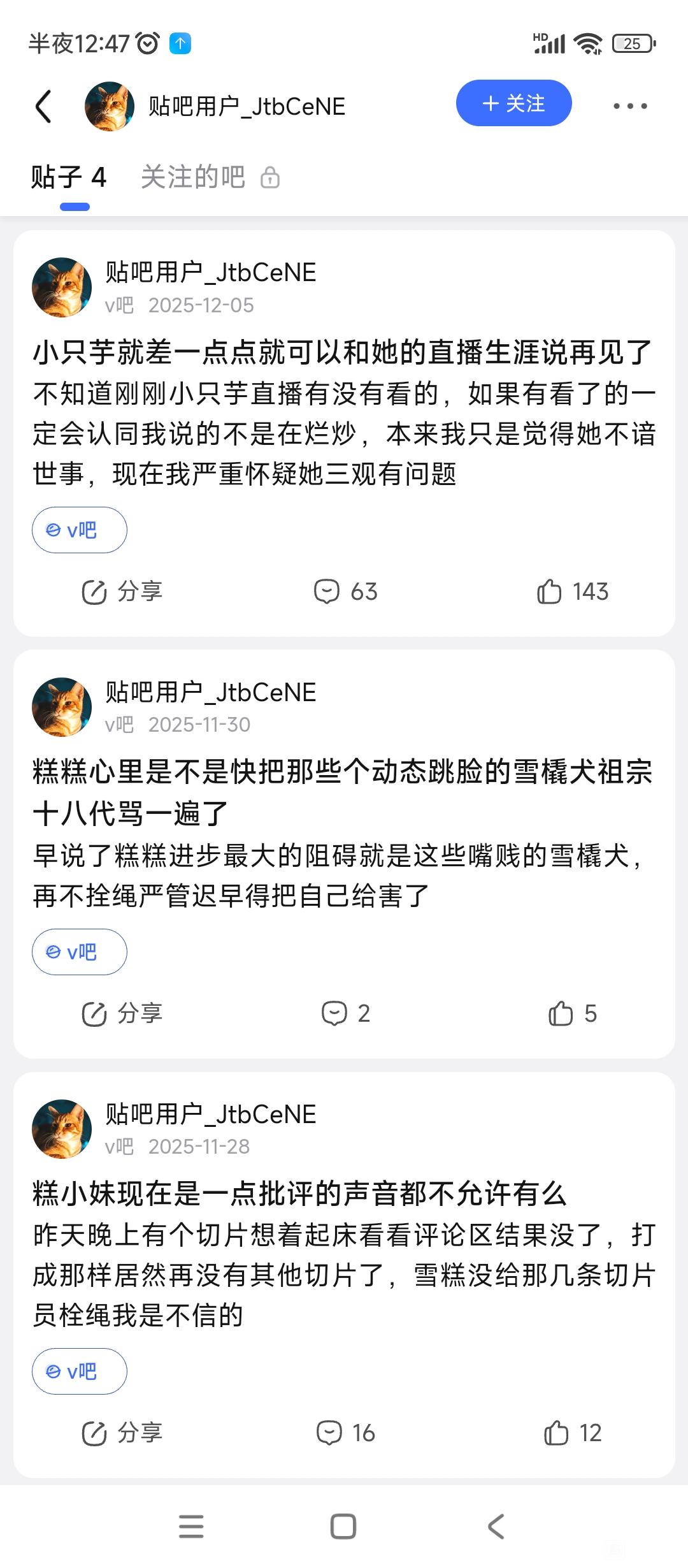Tap the v吧 chip under the 小只芋 post

(80, 530)
